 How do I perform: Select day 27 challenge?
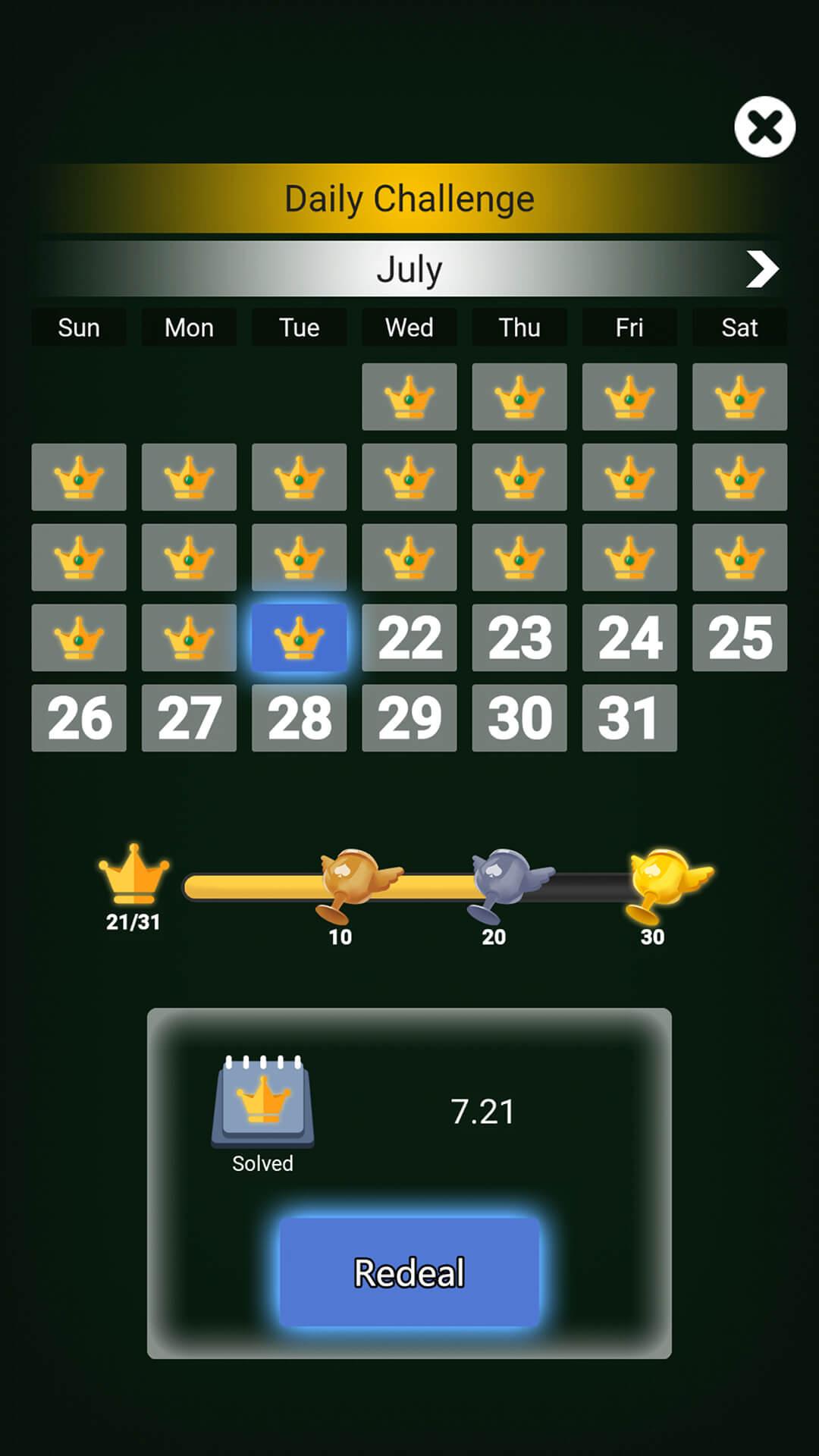(x=189, y=718)
